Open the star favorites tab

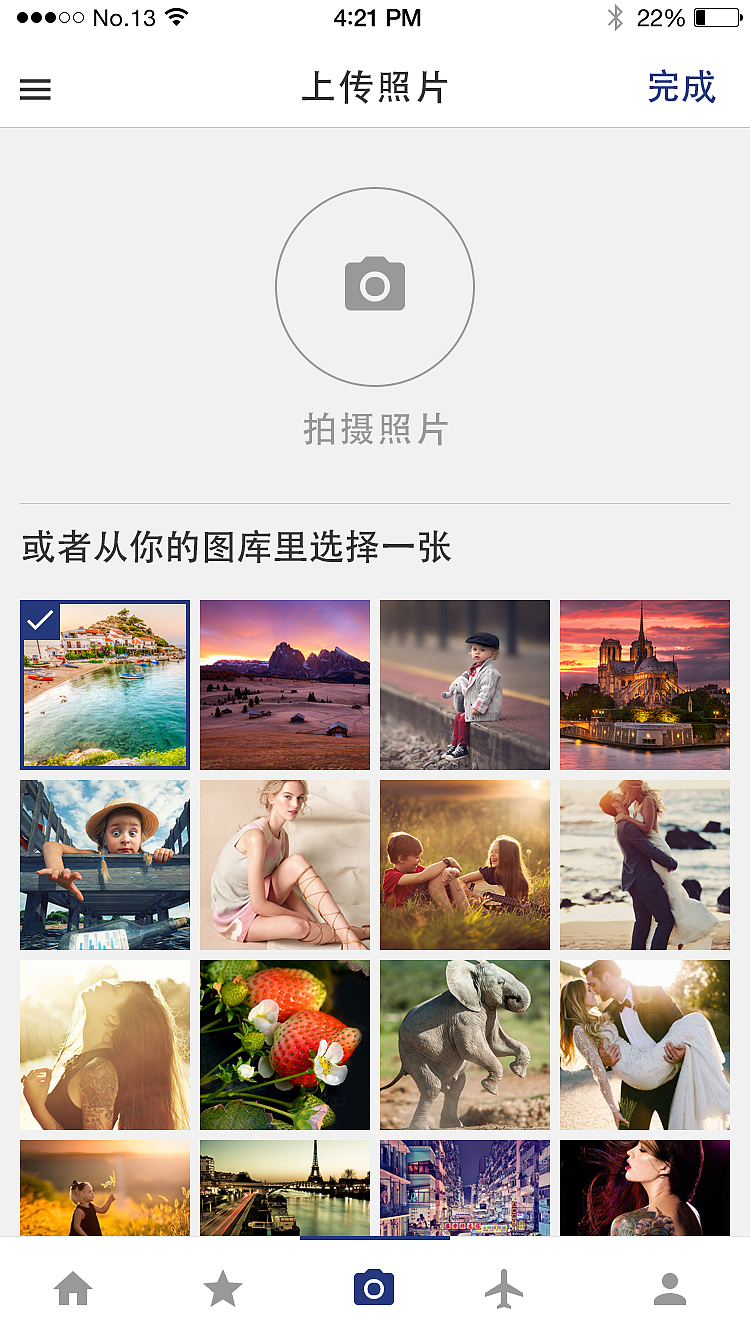(x=223, y=1289)
